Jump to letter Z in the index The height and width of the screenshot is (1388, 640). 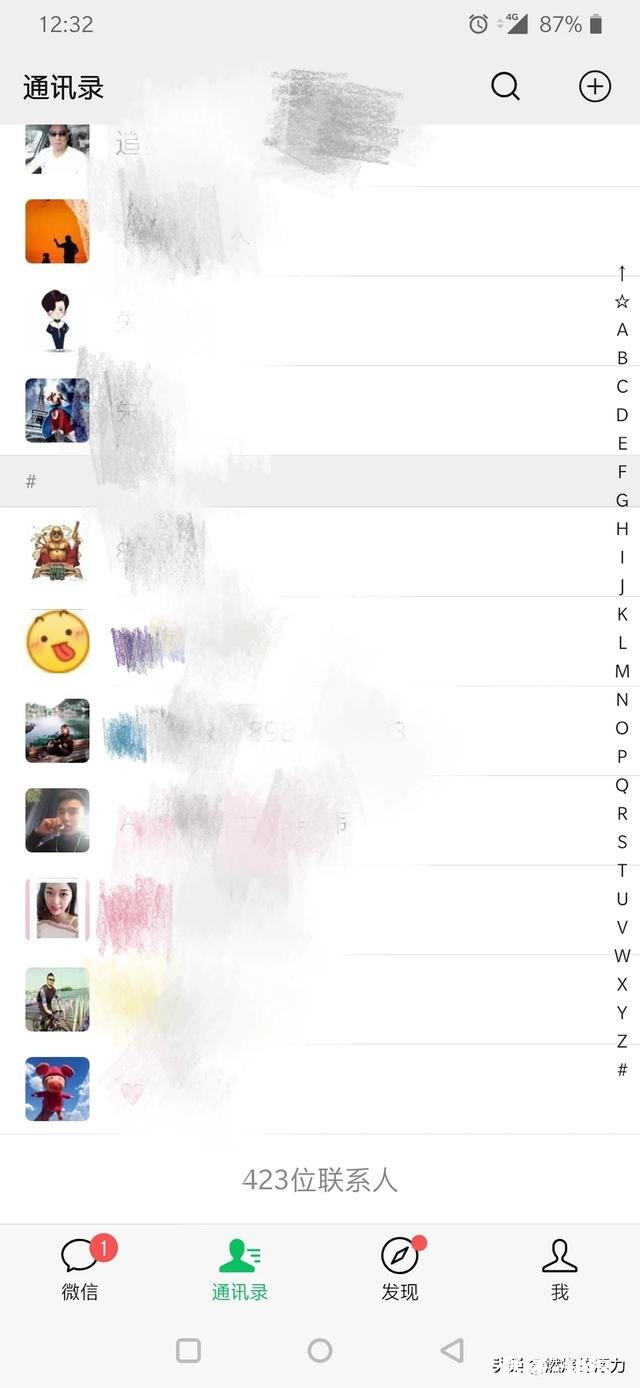coord(622,1041)
